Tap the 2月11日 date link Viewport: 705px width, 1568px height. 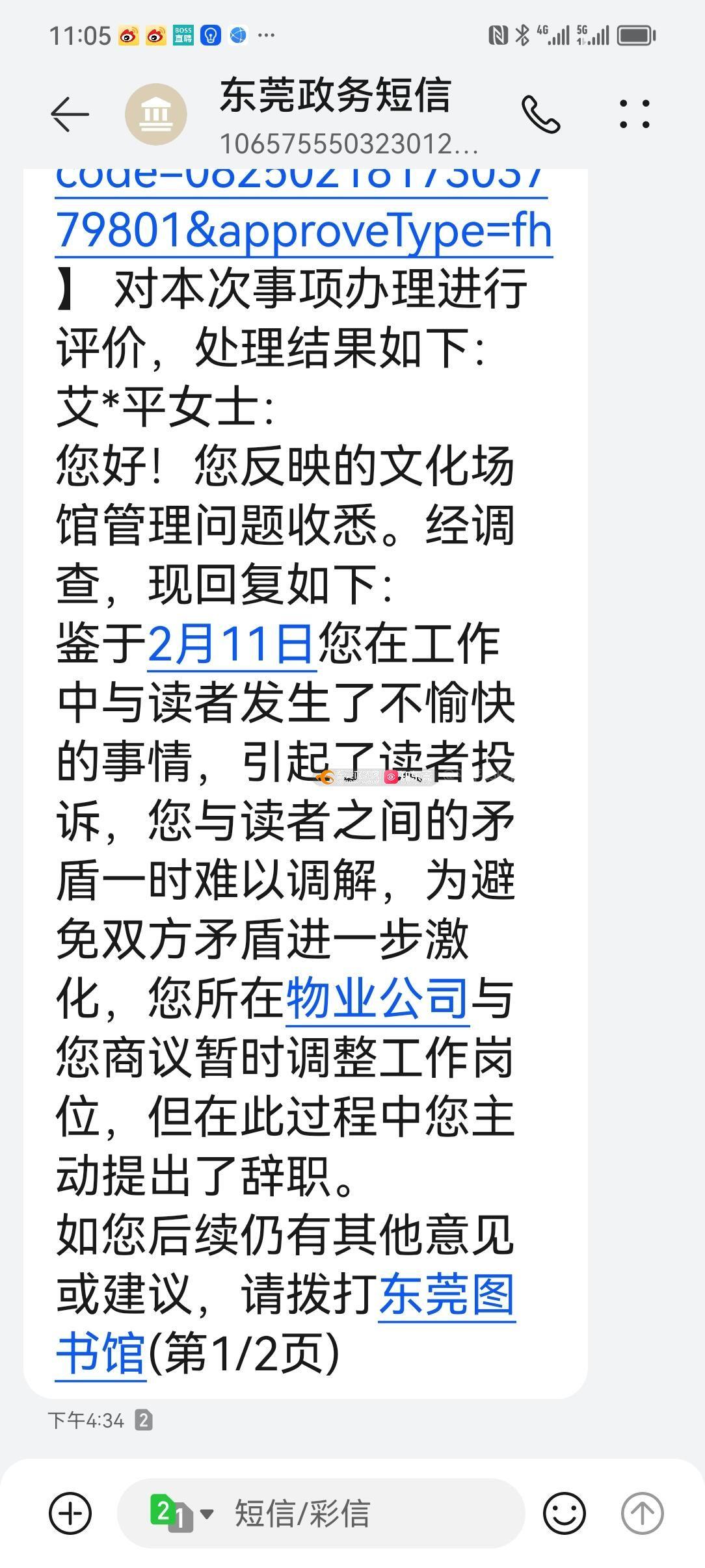[232, 644]
